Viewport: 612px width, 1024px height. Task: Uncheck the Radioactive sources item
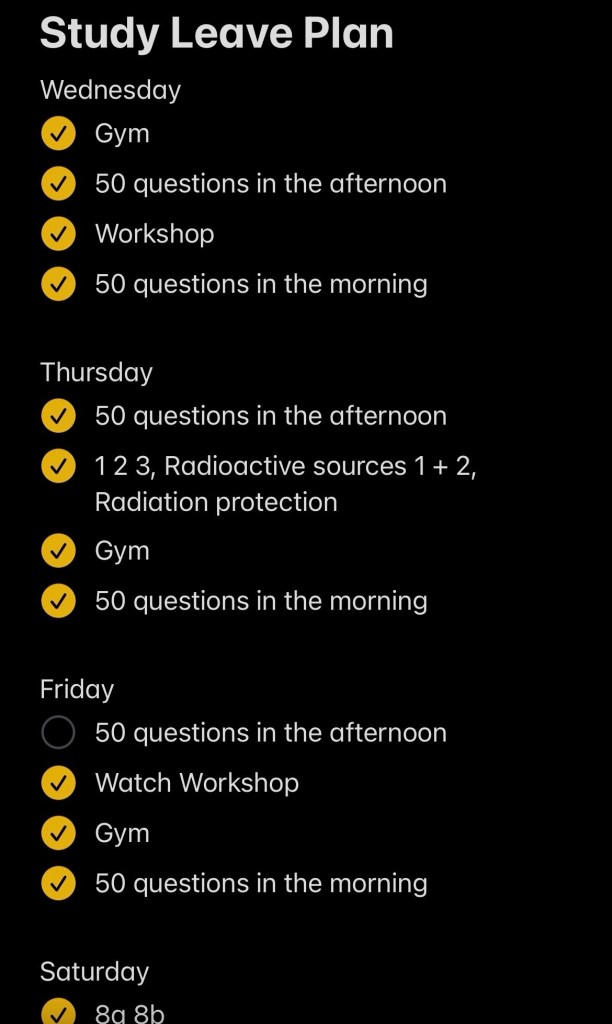click(x=58, y=467)
